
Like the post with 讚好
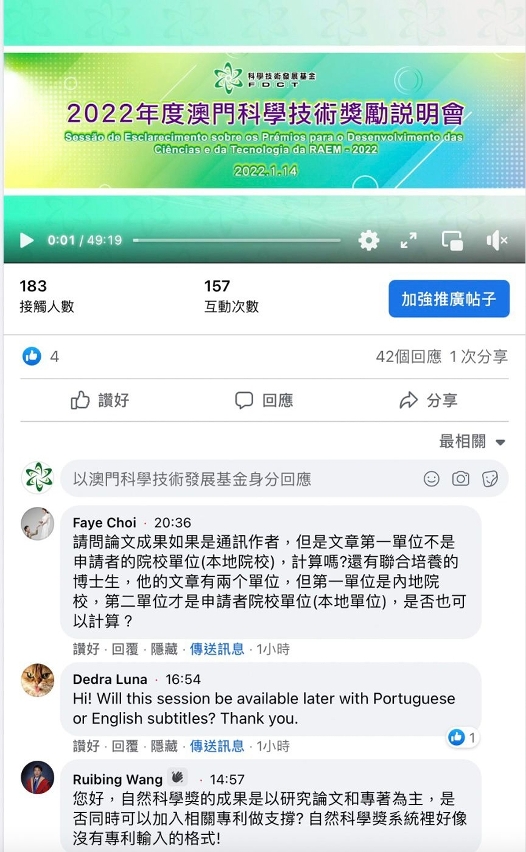[x=100, y=400]
